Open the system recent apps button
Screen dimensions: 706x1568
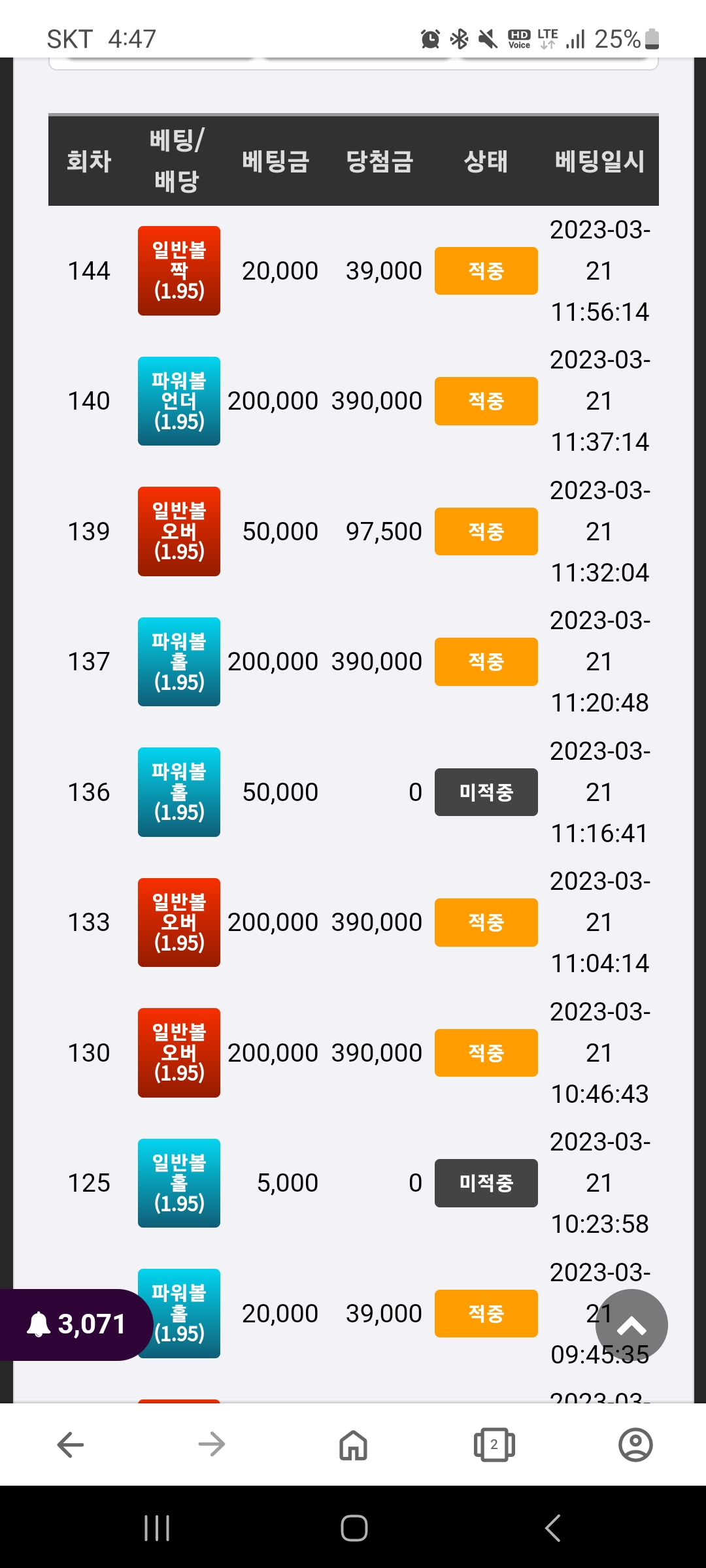pos(157,1528)
